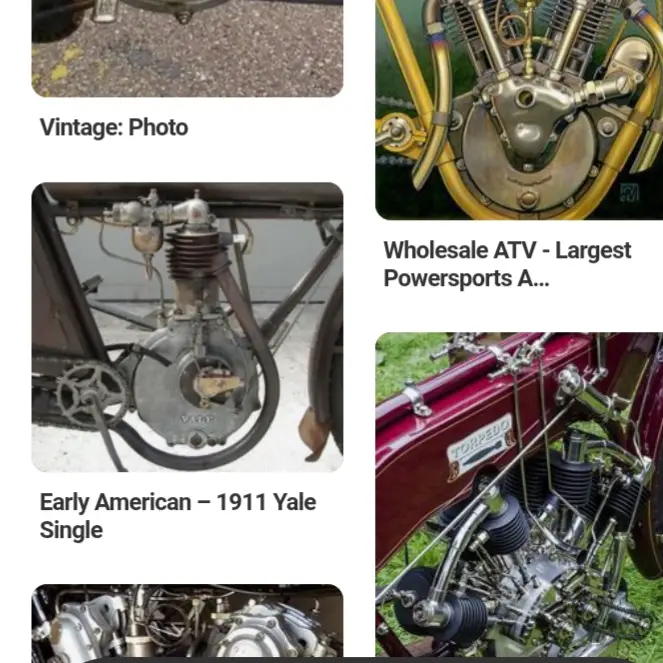Open the maroon Torpedo motorcycle engine pin
The image size is (663, 663).
(519, 494)
